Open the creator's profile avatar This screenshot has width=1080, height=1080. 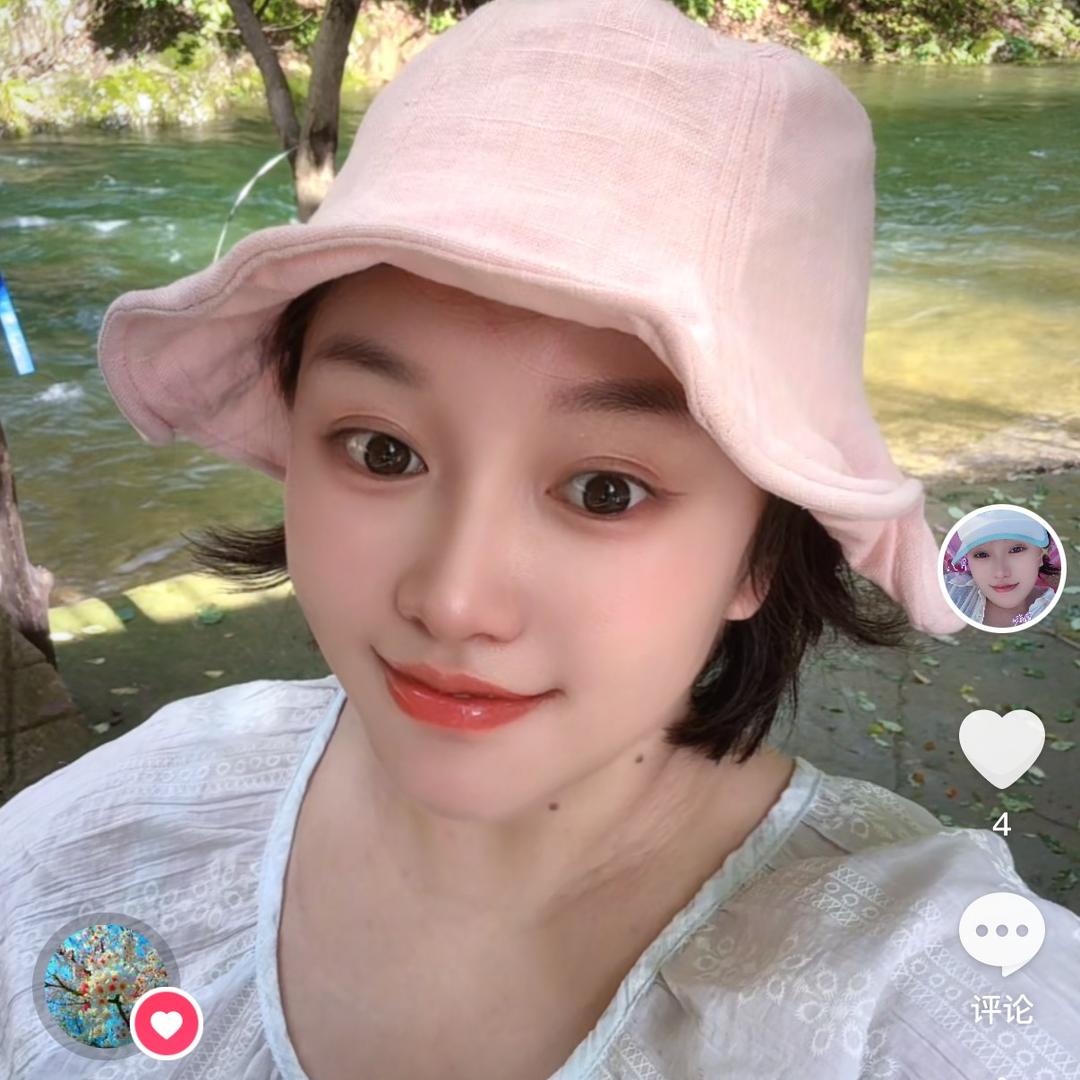point(1002,568)
